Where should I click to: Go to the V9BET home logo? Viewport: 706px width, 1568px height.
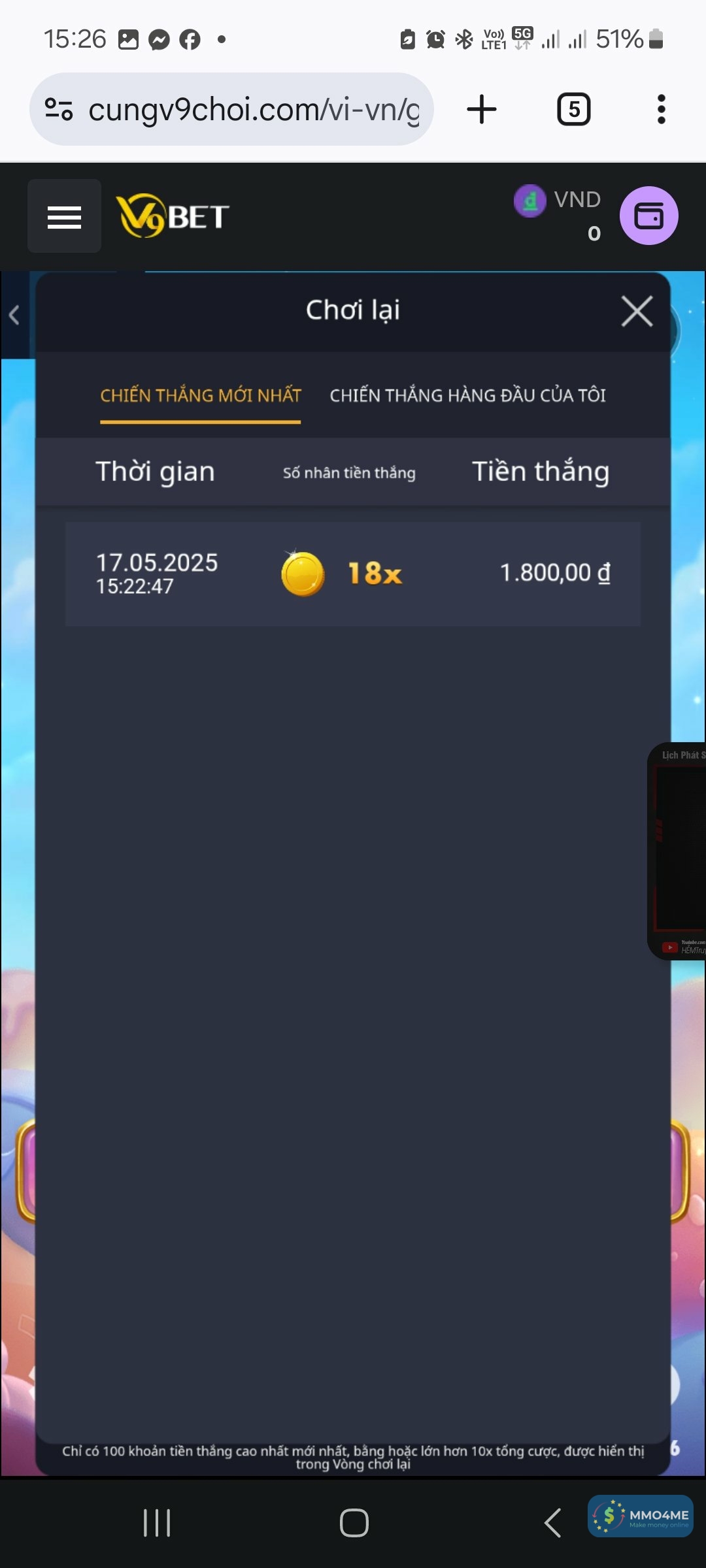(x=173, y=216)
